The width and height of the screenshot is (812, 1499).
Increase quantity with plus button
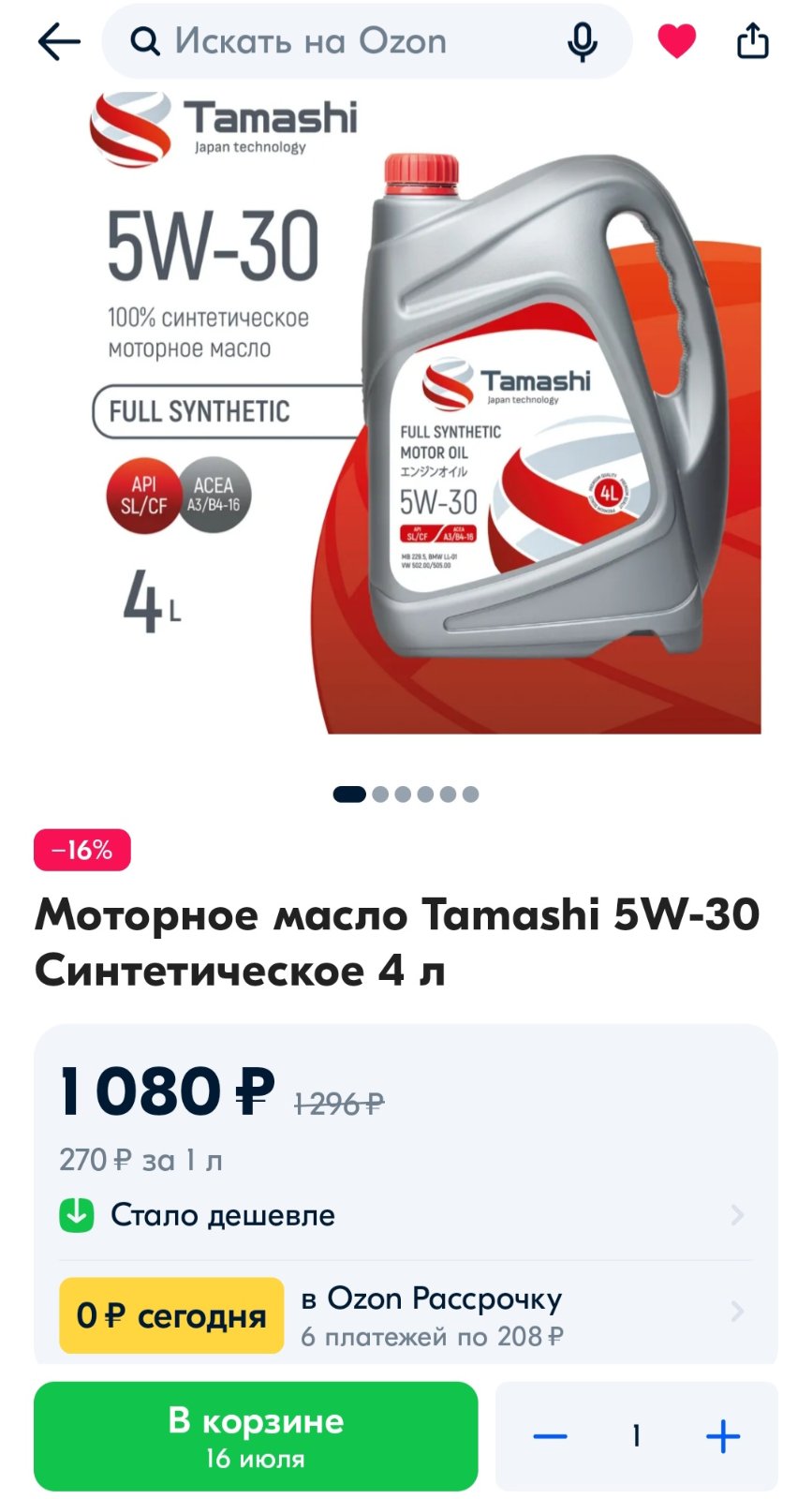(723, 1436)
